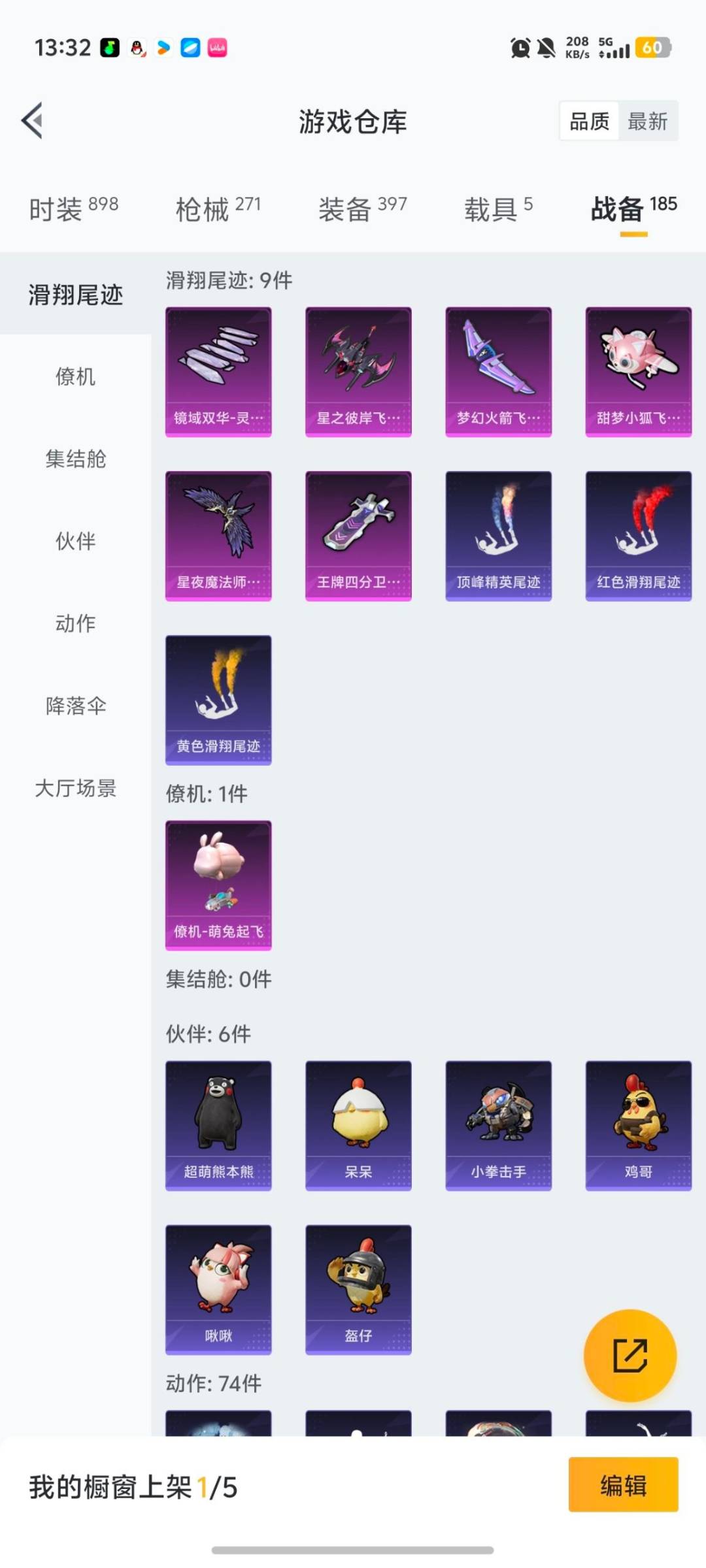The height and width of the screenshot is (1568, 706).
Task: Switch sorting to 品质
Action: point(588,121)
